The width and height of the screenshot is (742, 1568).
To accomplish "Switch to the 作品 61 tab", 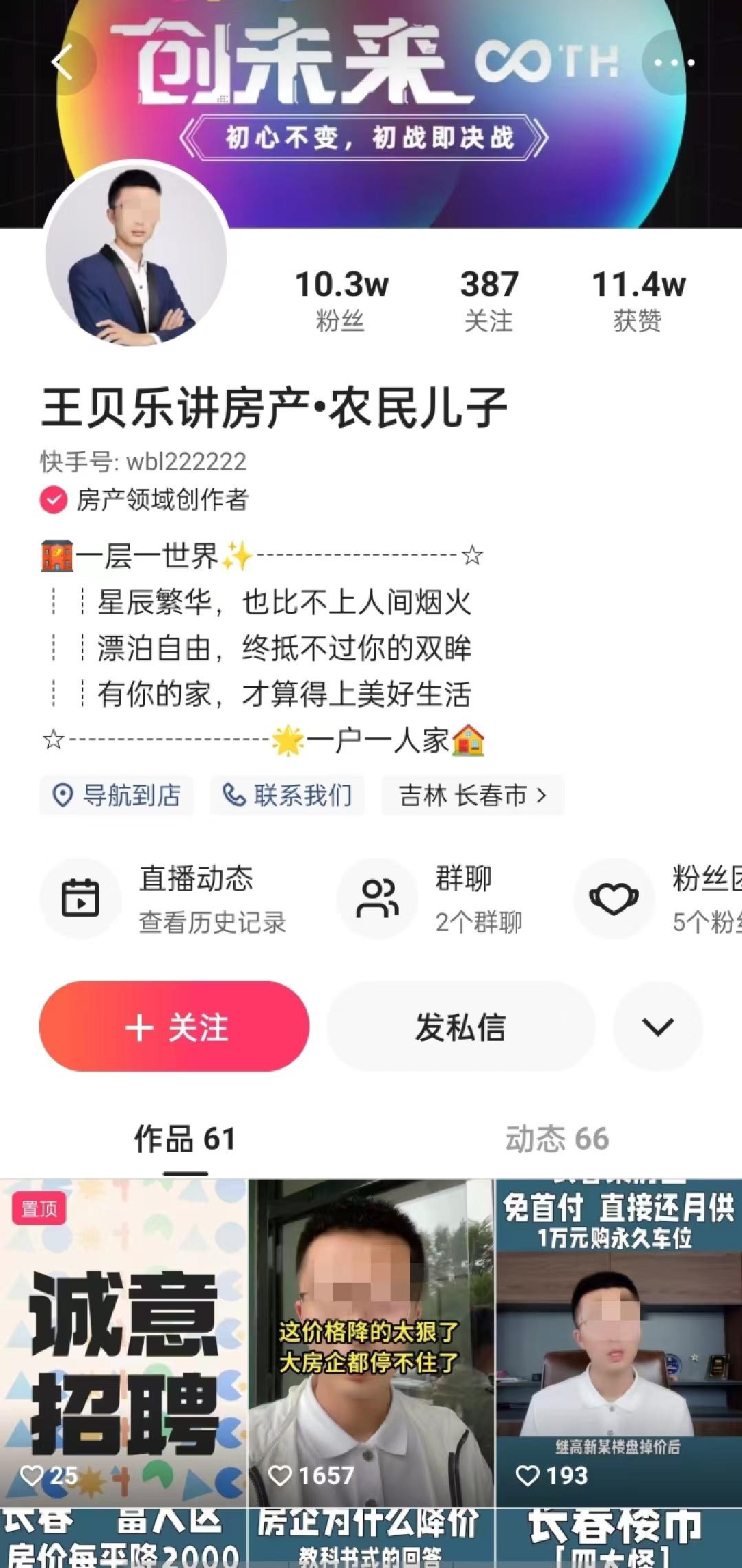I will [185, 1139].
